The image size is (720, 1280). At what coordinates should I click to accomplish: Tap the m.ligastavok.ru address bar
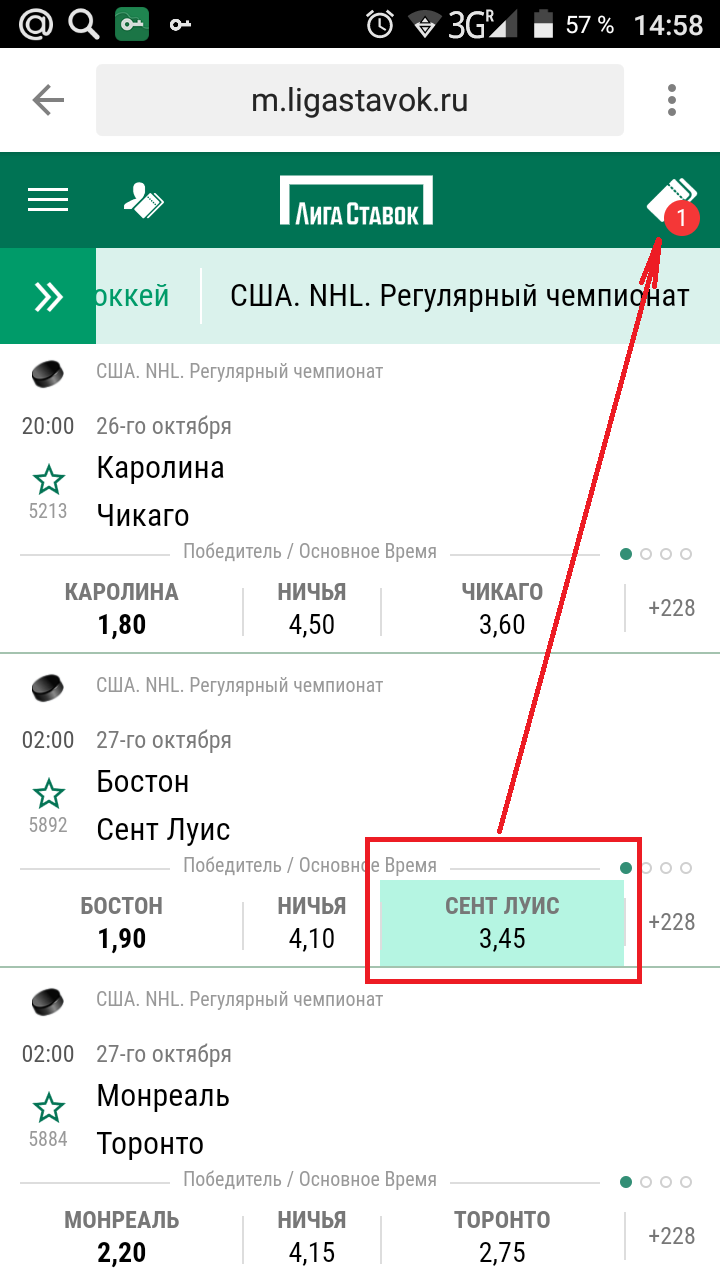point(360,100)
